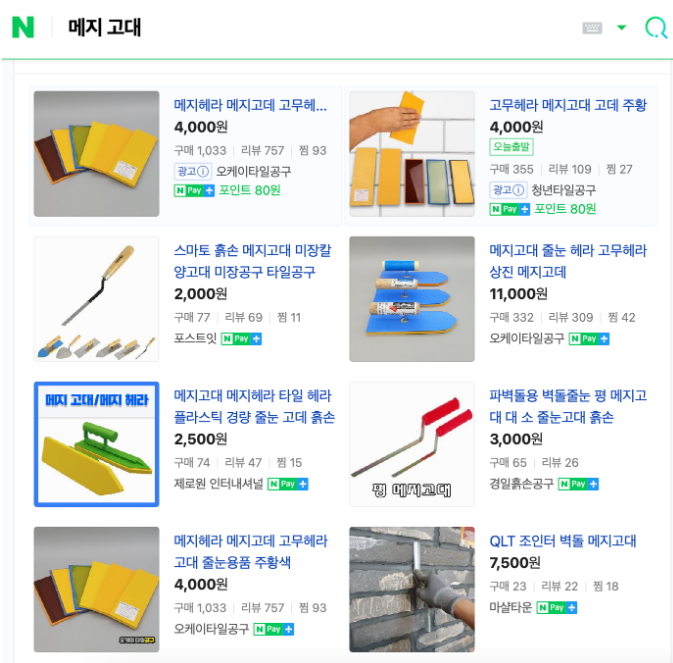Tap the Naver N logo
The height and width of the screenshot is (663, 673).
click(23, 28)
